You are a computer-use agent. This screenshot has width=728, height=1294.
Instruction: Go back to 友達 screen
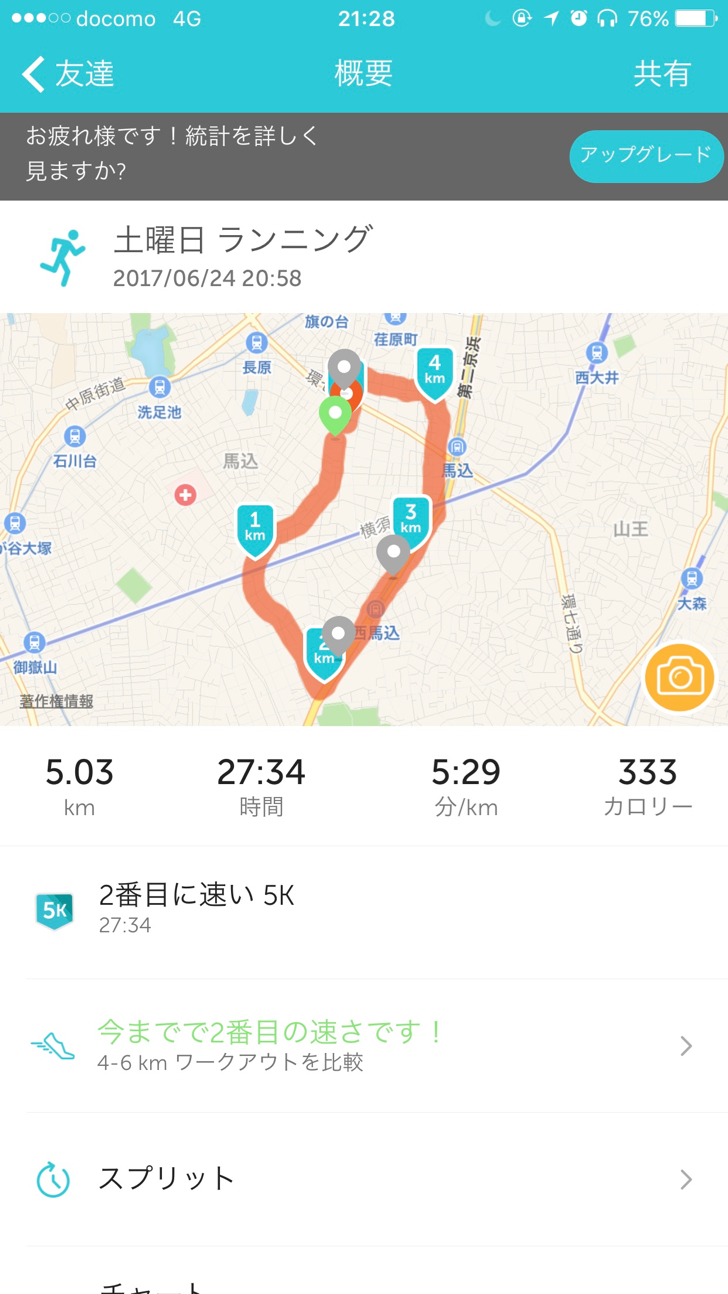[68, 74]
